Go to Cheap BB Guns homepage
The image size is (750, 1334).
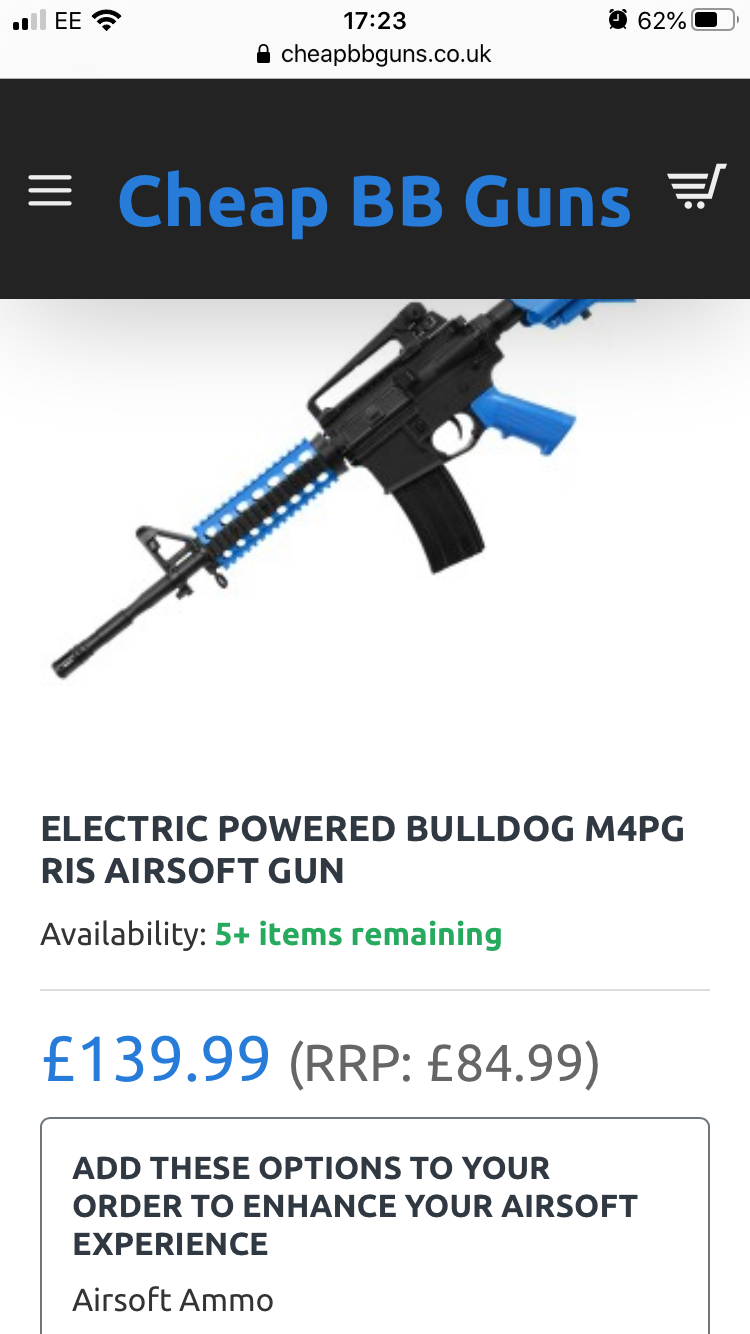point(374,200)
